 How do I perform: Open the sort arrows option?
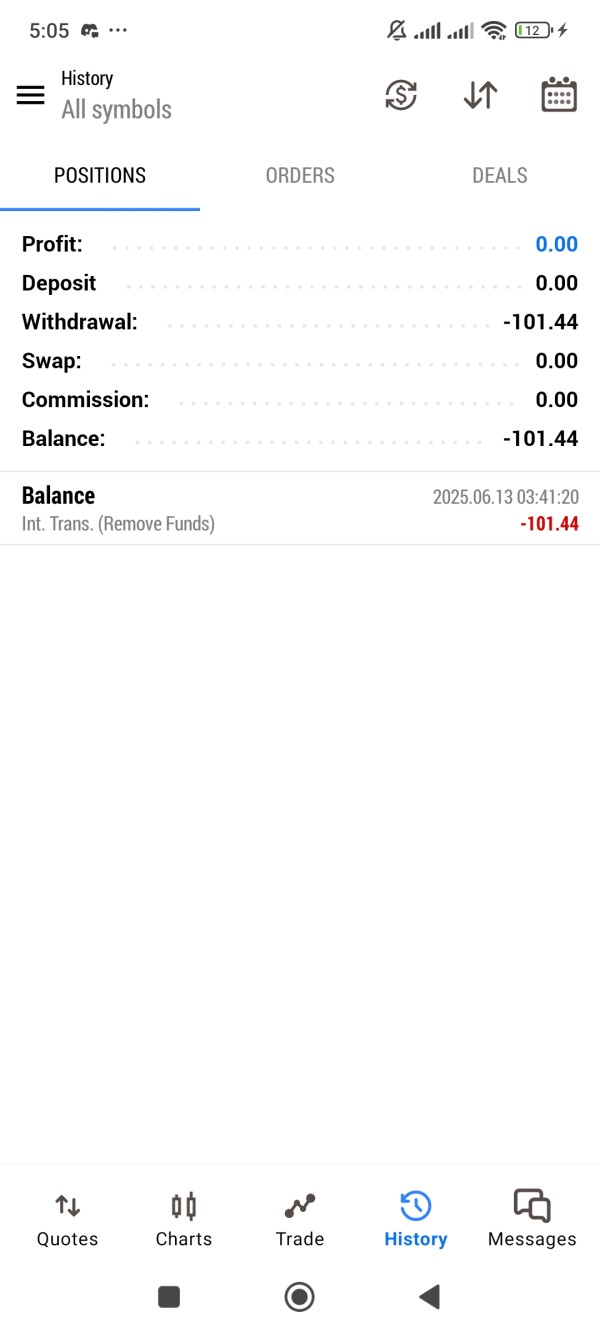pos(480,95)
